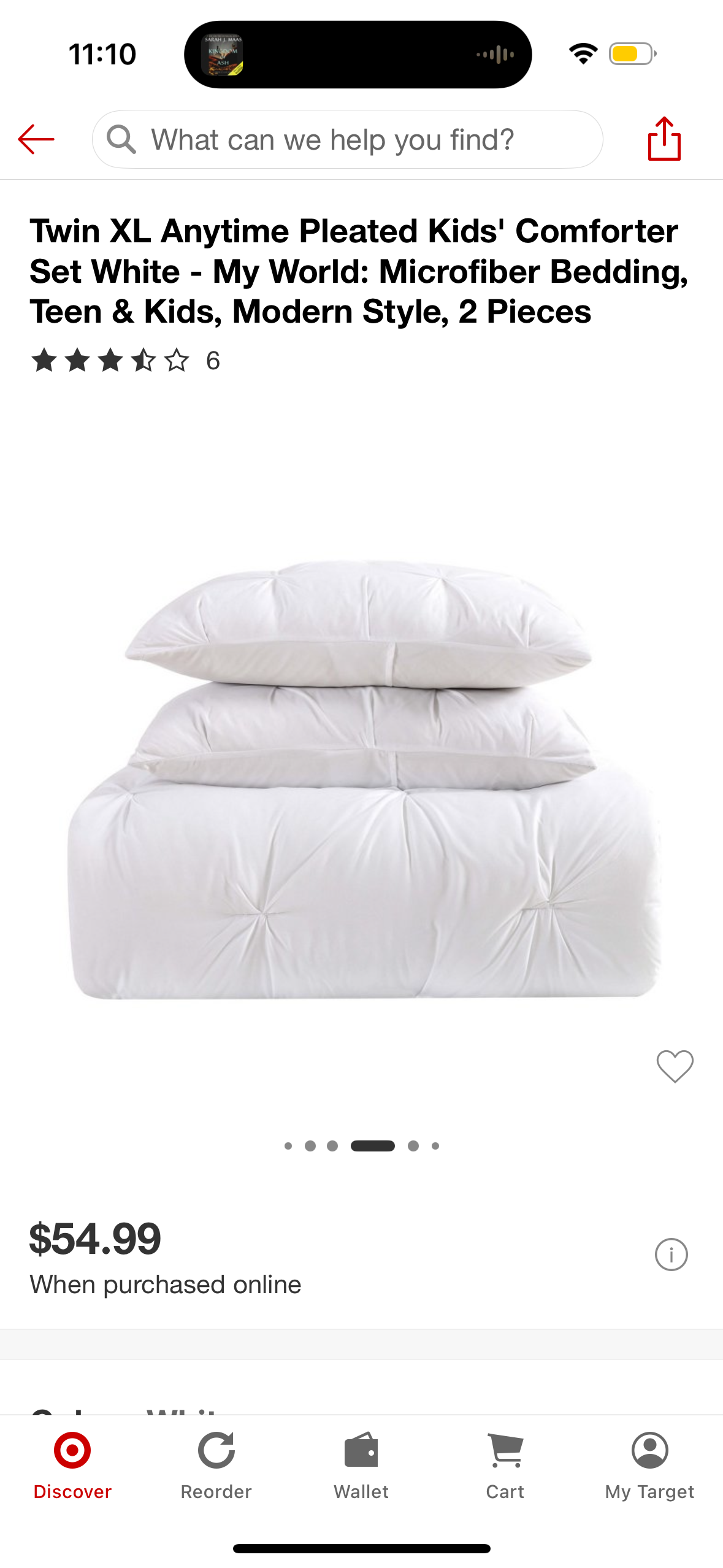Image resolution: width=723 pixels, height=1568 pixels.
Task: Go to My Target tab
Action: pyautogui.click(x=649, y=1465)
